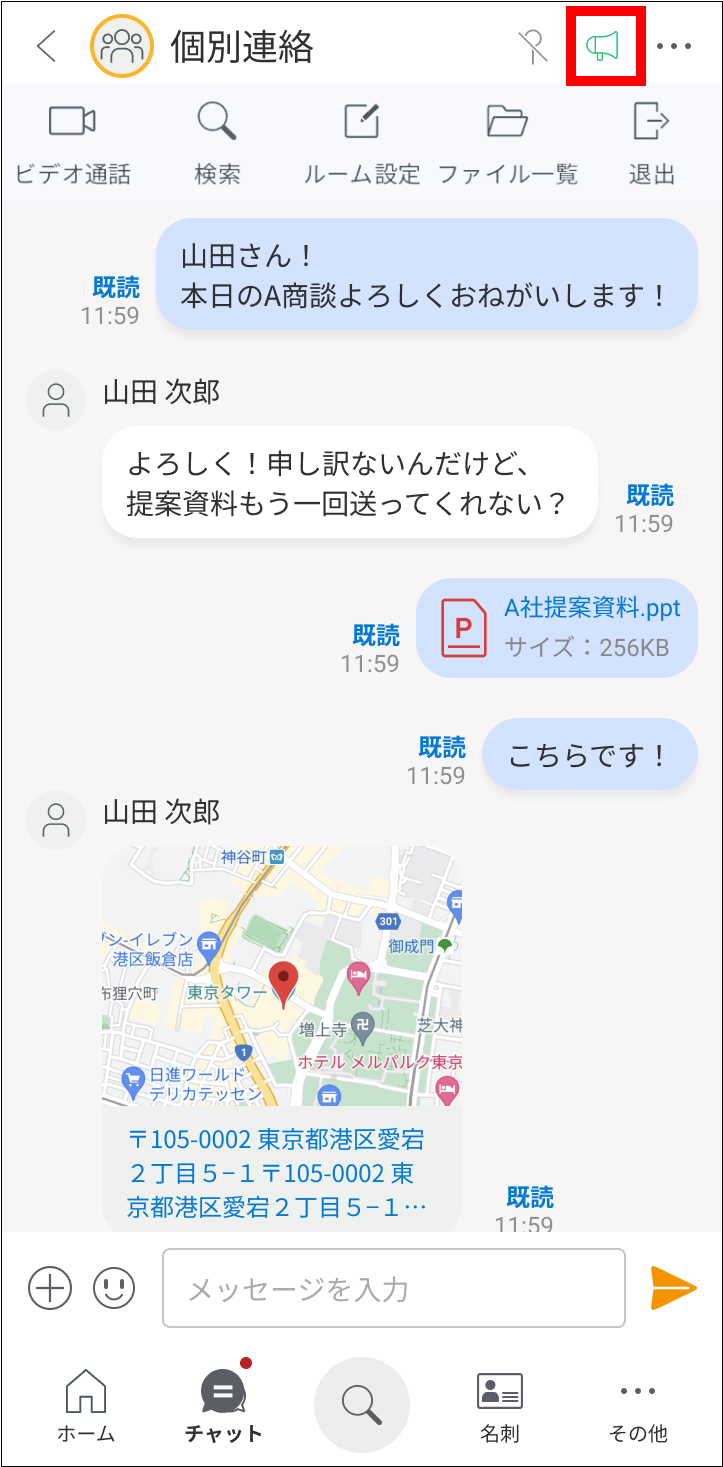
Task: Tap the center search button in bottom bar
Action: pyautogui.click(x=362, y=1403)
